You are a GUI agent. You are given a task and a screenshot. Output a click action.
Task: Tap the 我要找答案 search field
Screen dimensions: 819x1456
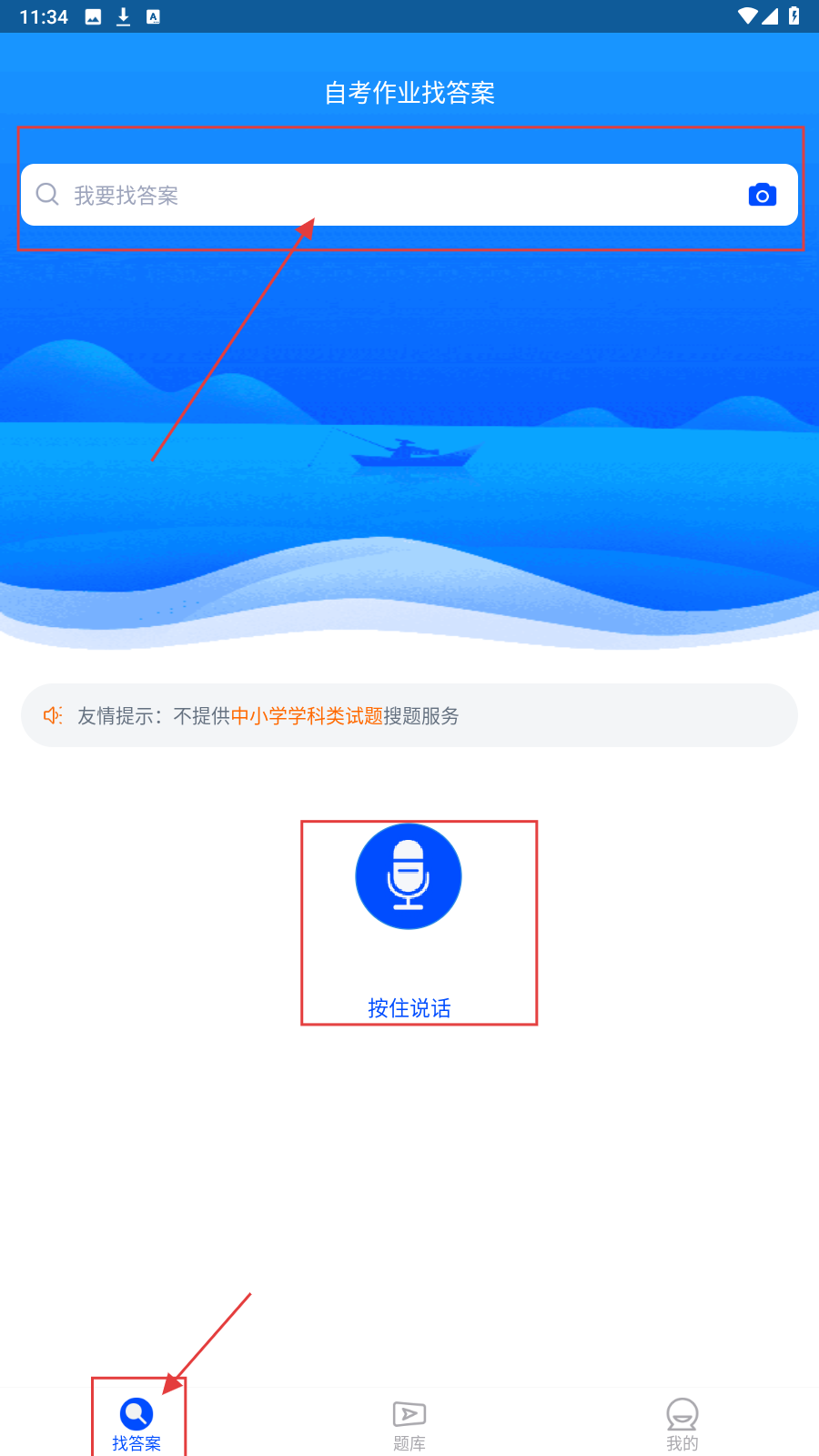pos(382,195)
